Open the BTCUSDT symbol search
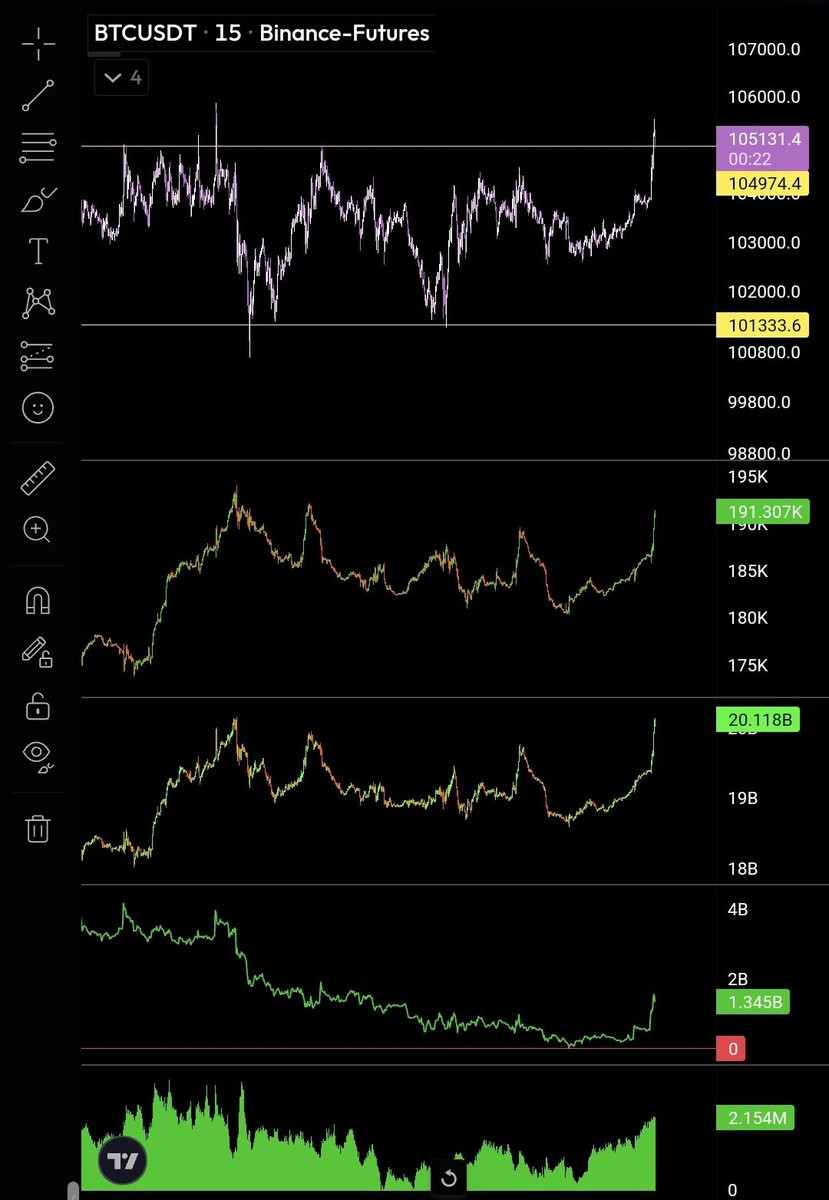This screenshot has width=829, height=1200. point(147,33)
